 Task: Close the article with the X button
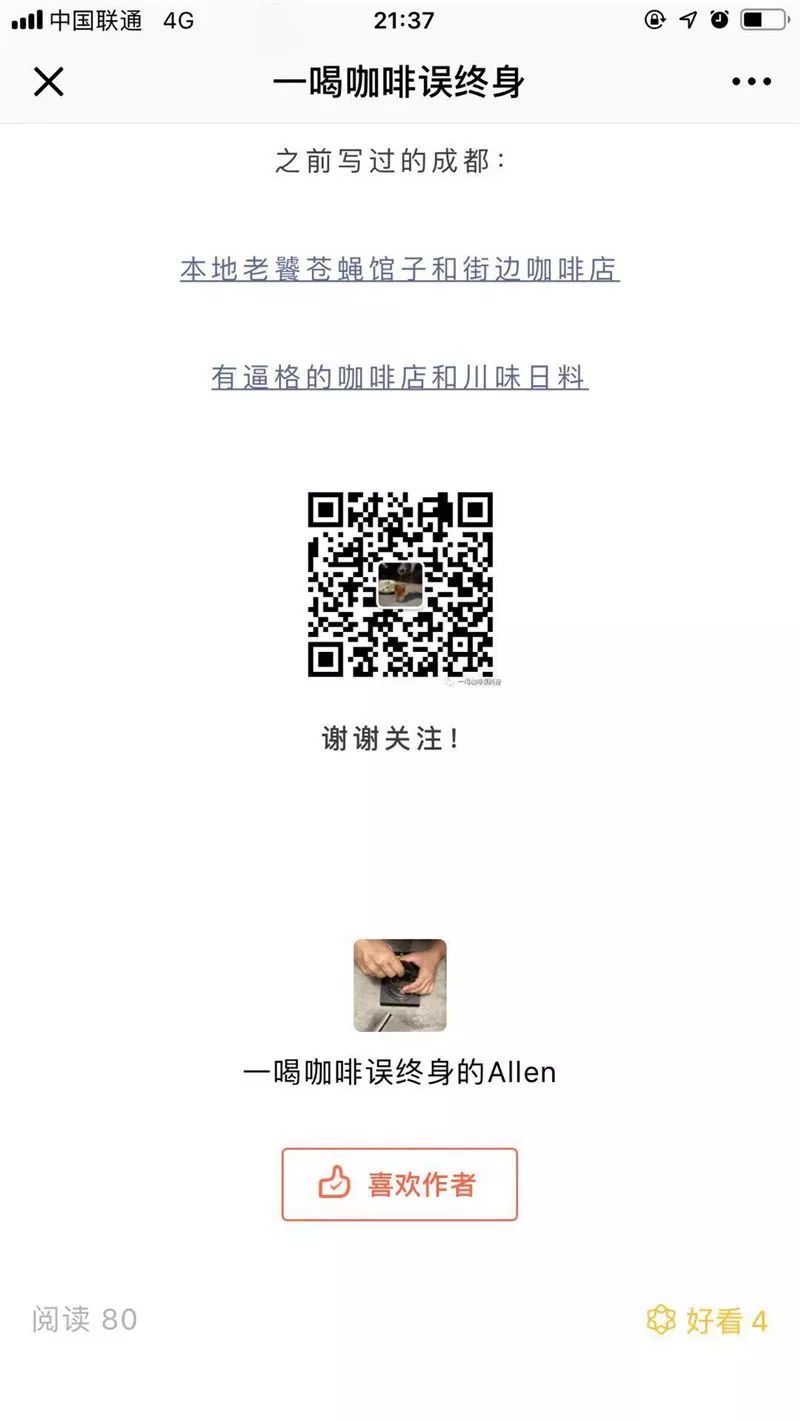(48, 82)
